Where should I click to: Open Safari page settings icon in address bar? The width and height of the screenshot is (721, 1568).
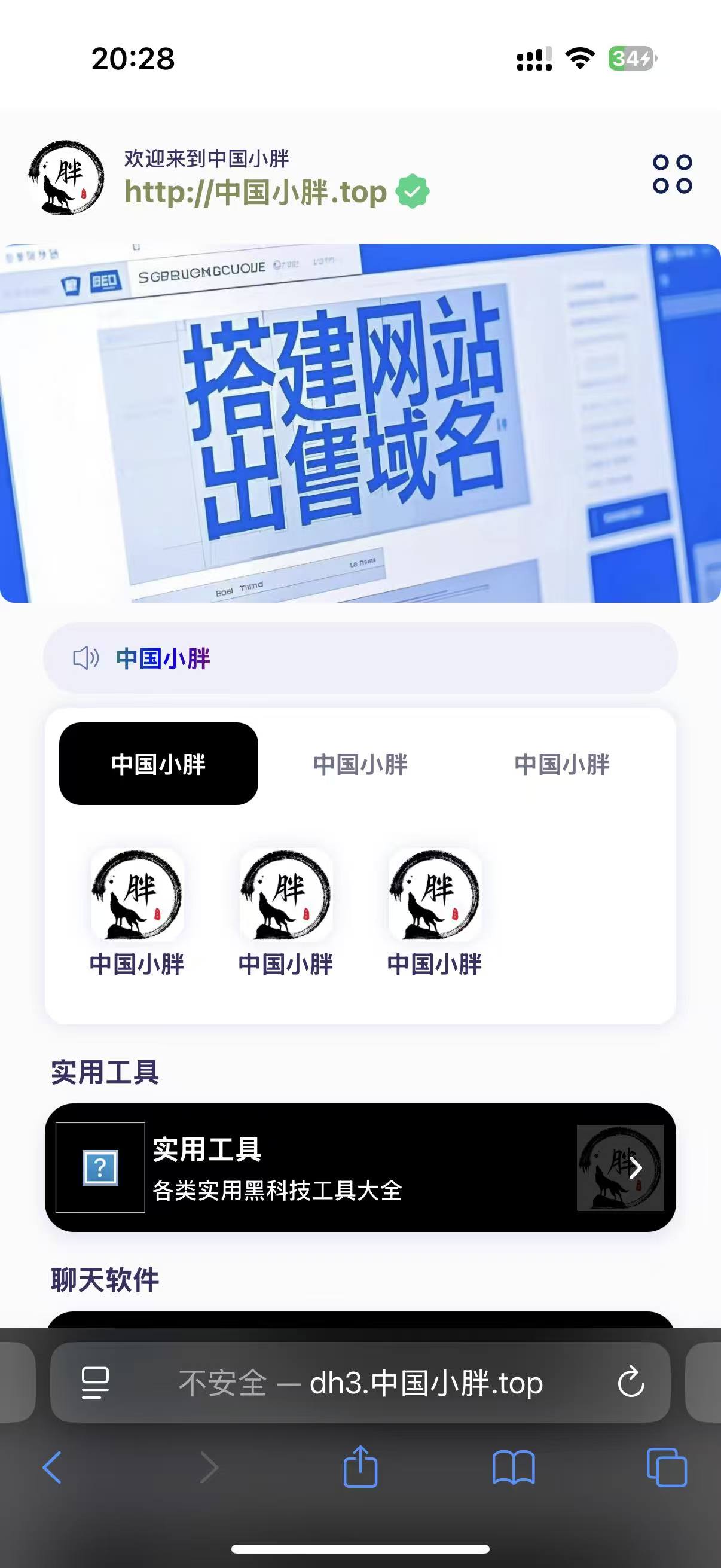click(96, 1383)
